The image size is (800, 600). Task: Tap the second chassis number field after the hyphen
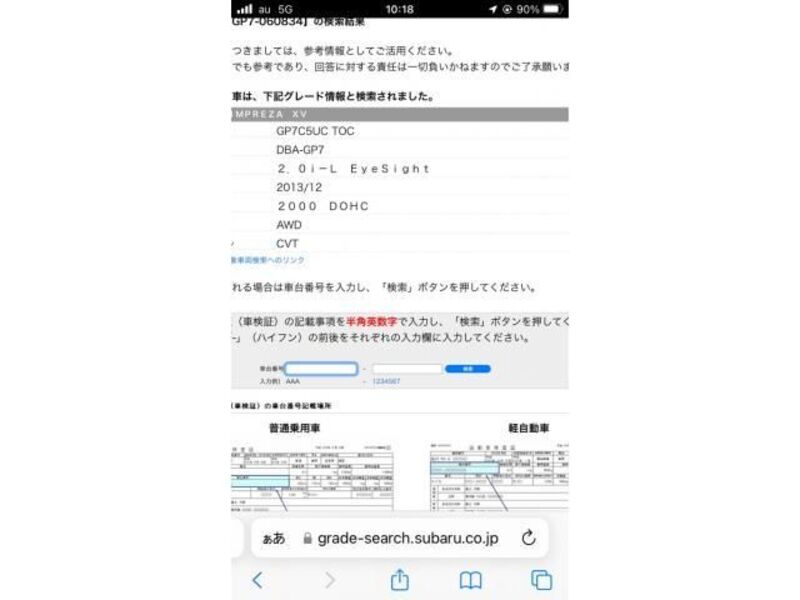pyautogui.click(x=406, y=369)
